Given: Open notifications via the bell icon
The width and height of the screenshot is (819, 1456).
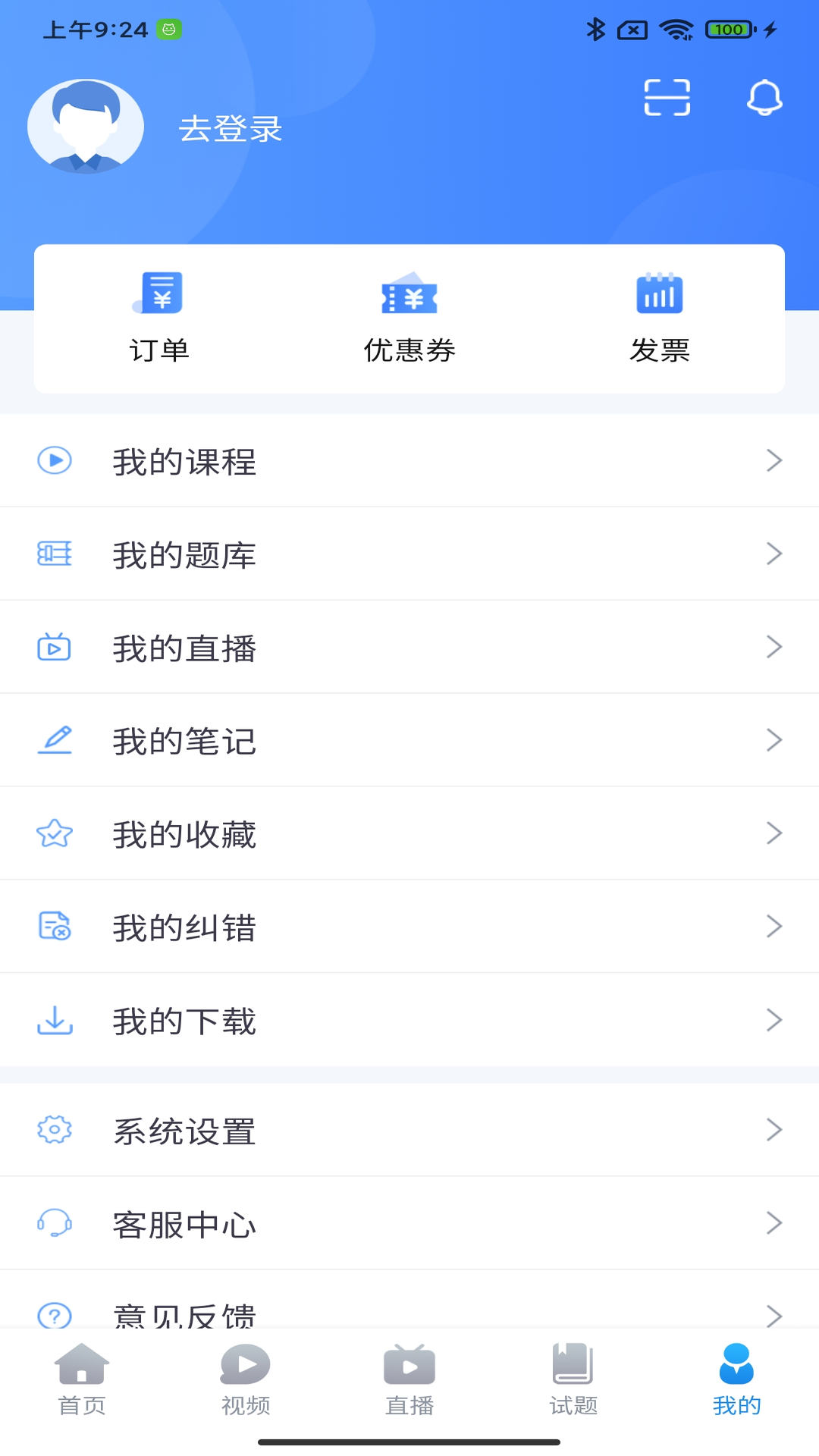Looking at the screenshot, I should 764,97.
